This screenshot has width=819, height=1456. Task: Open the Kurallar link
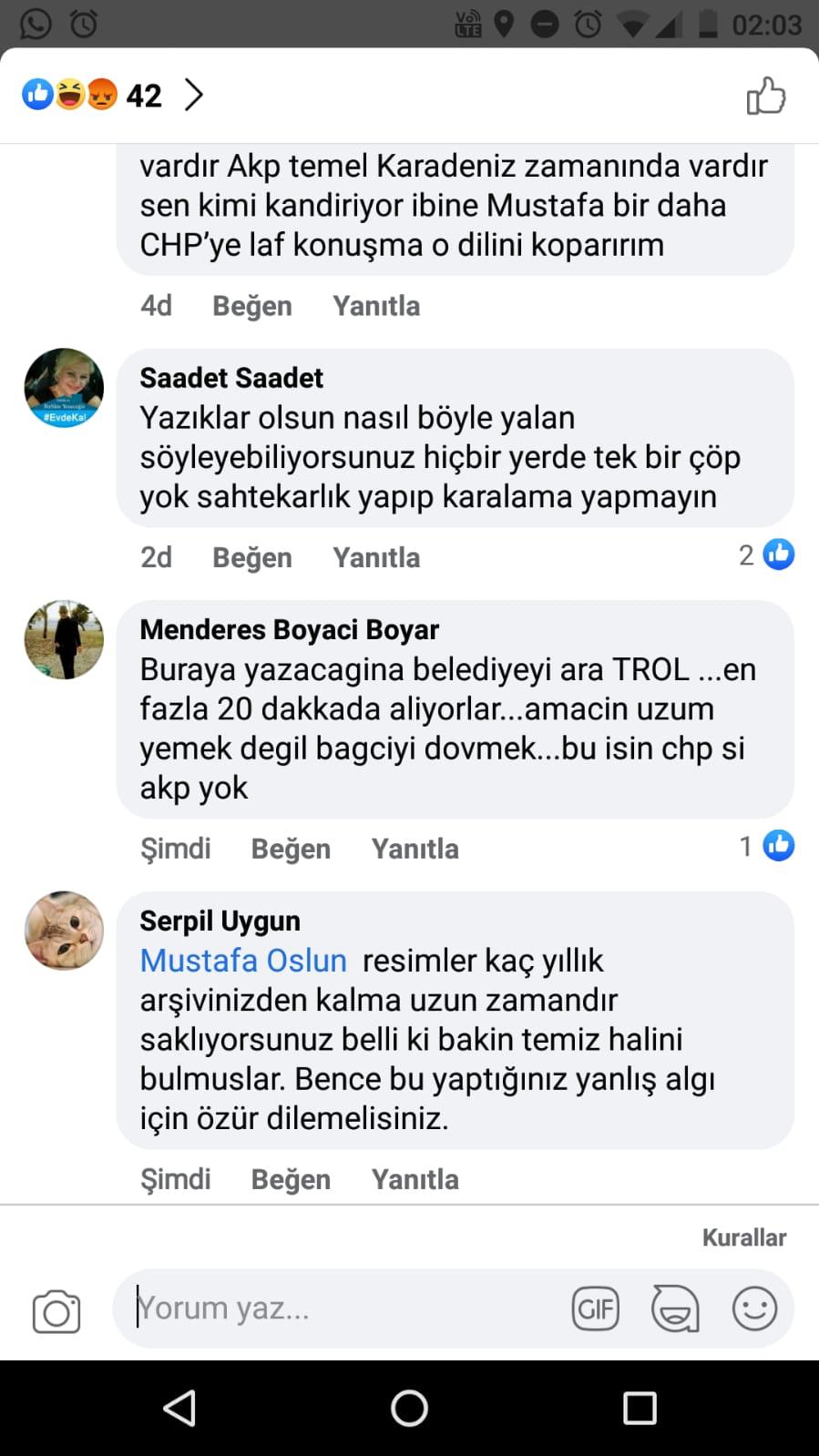tap(743, 1237)
